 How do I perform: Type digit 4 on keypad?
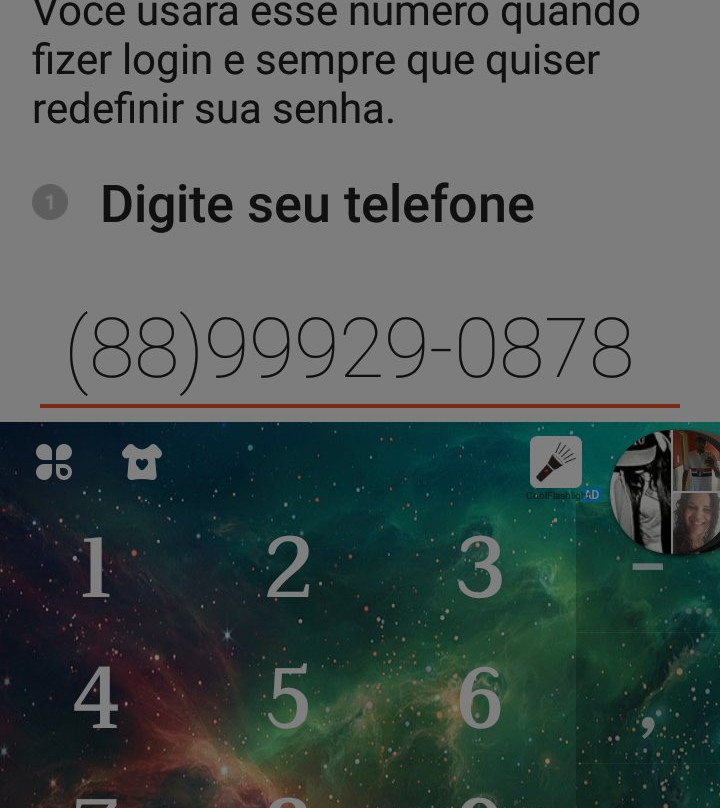96,697
